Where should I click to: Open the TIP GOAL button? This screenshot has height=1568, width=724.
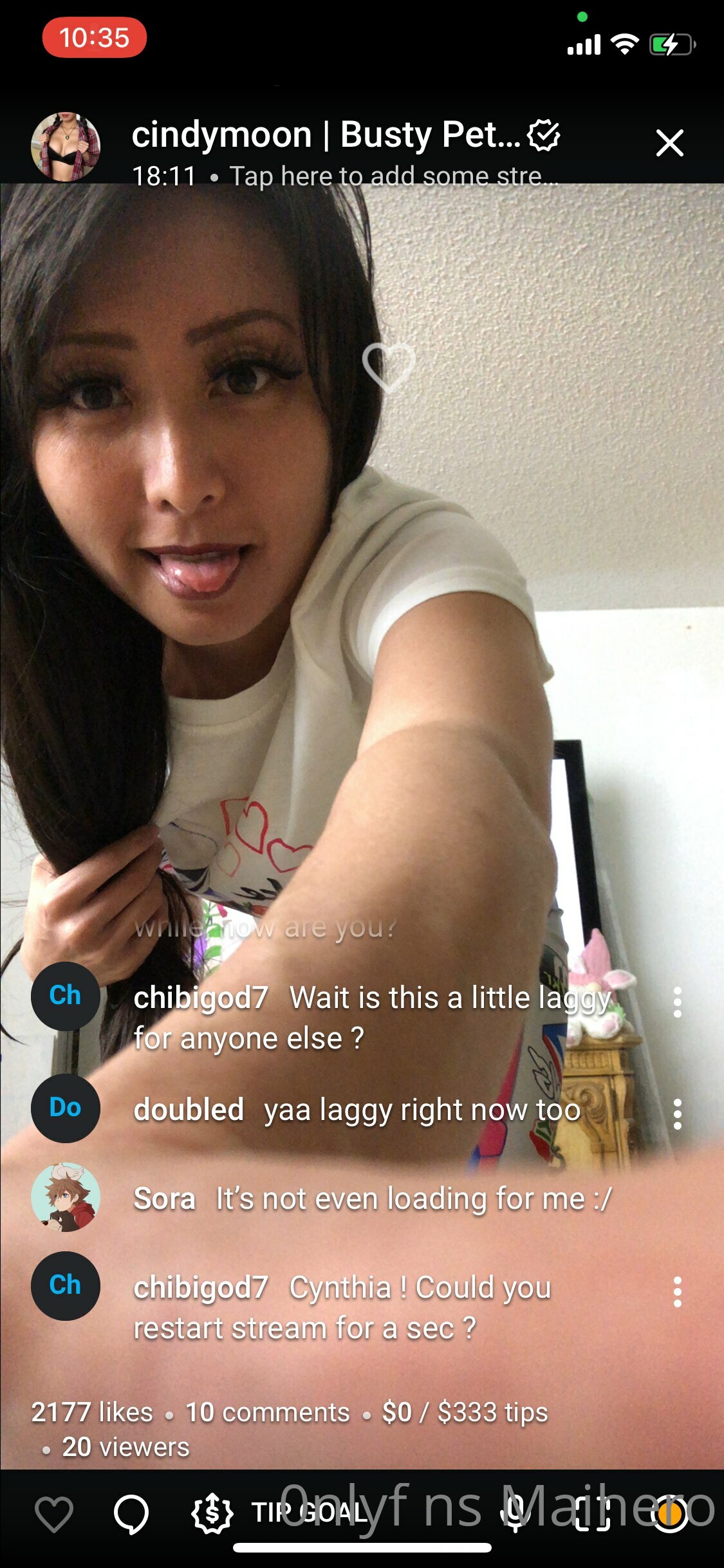click(280, 1513)
